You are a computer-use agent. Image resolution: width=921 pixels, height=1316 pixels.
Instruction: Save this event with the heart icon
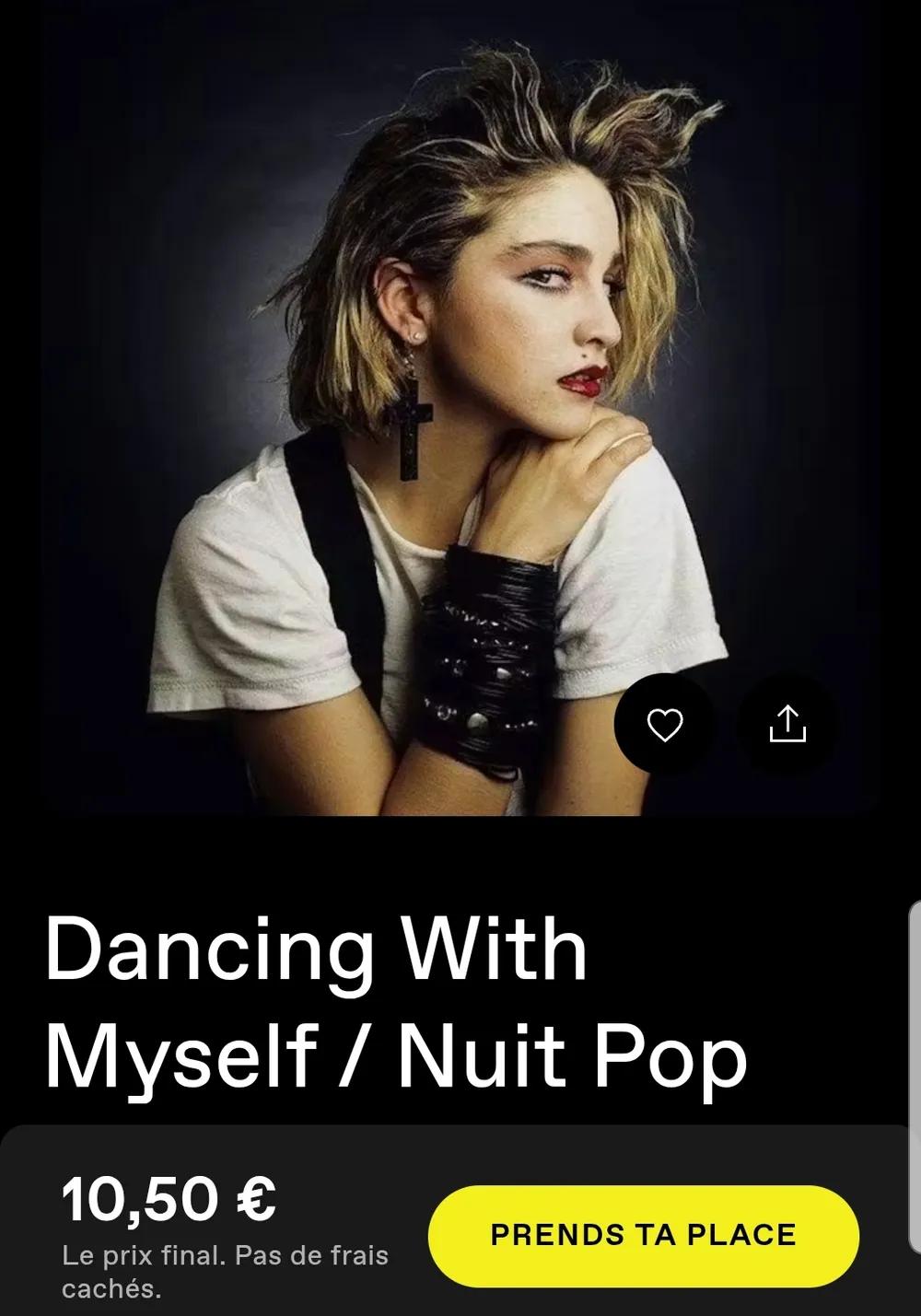[664, 726]
